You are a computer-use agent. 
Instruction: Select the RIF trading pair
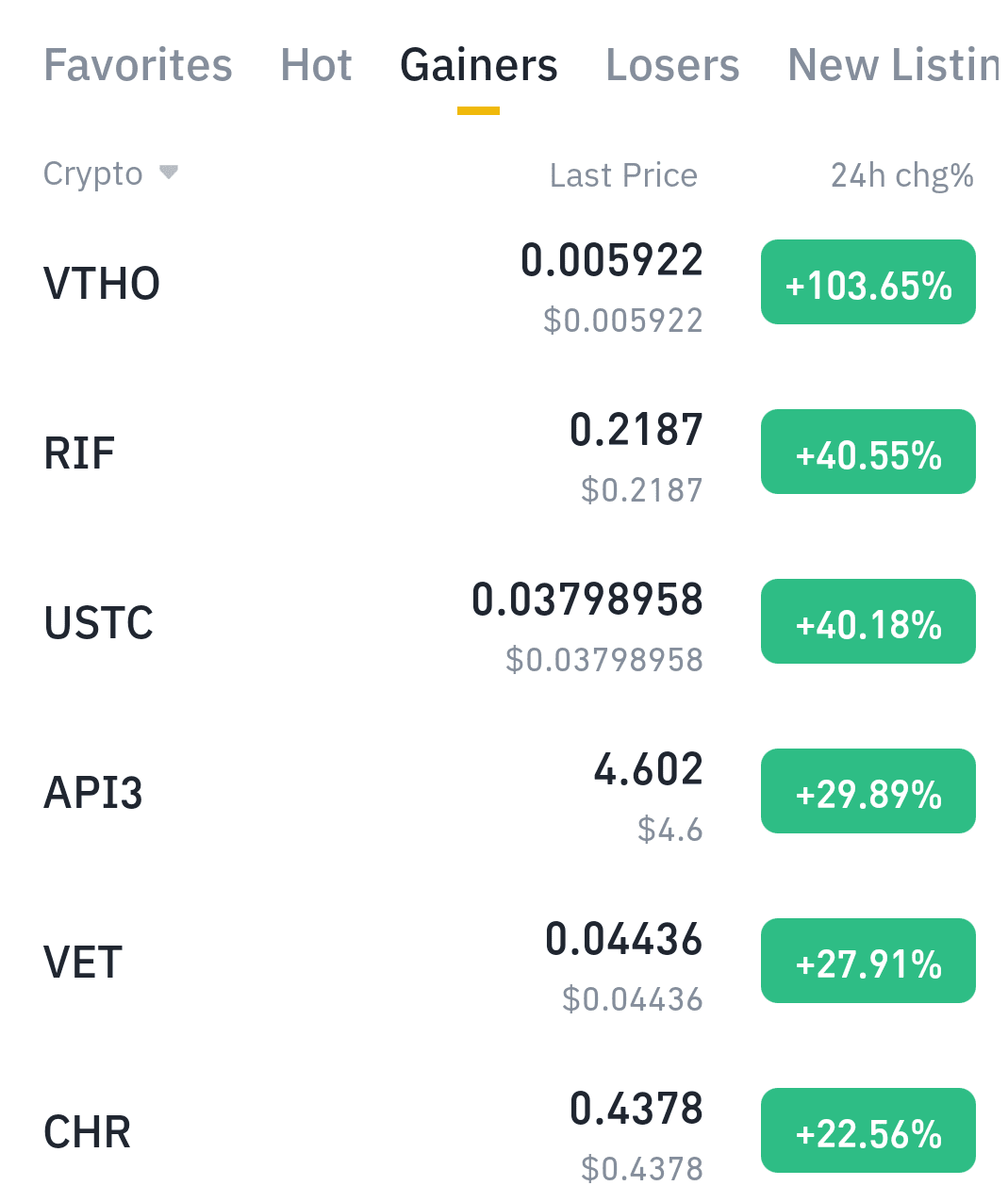coord(79,451)
